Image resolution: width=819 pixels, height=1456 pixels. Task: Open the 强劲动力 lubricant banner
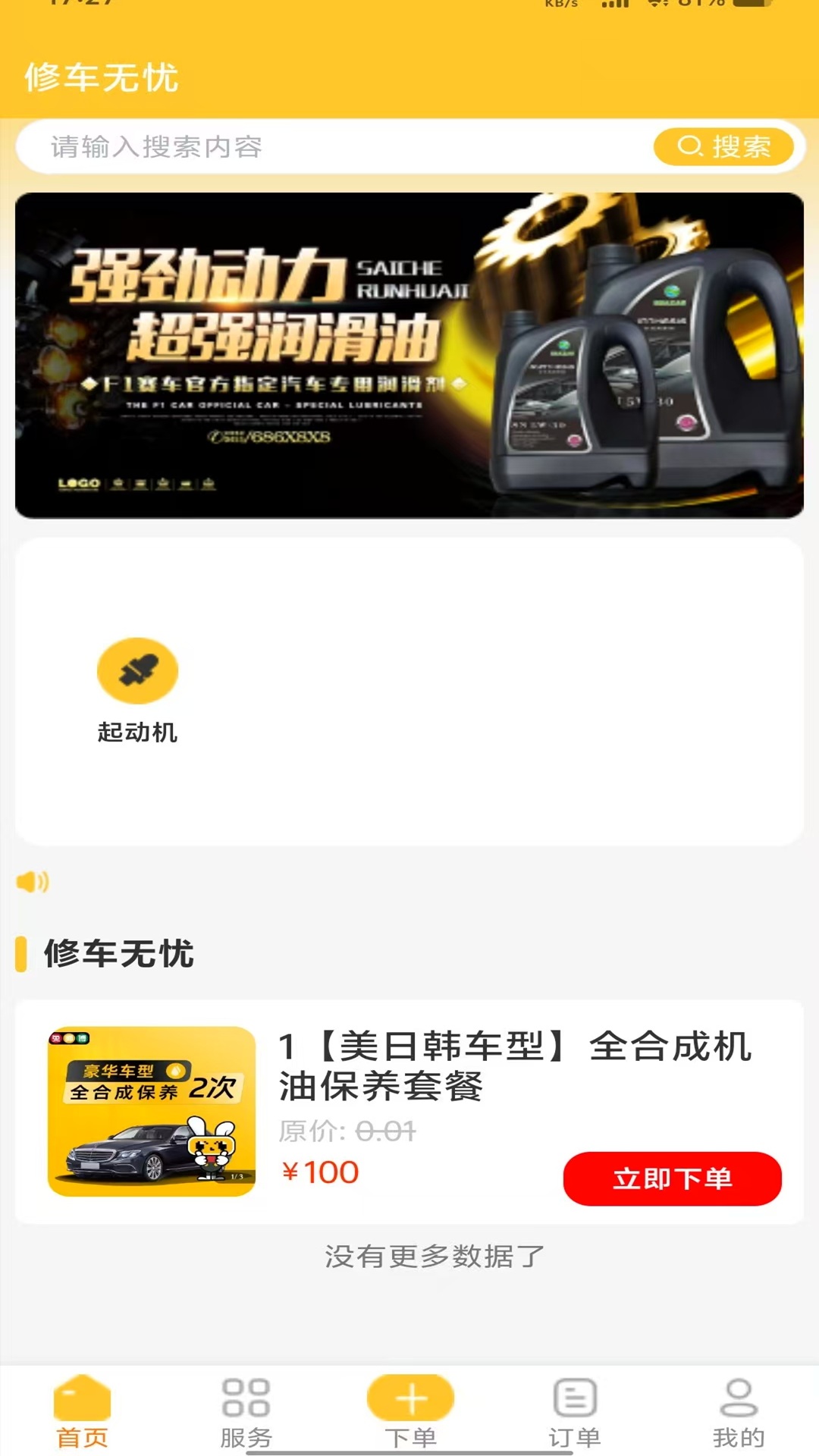pyautogui.click(x=409, y=355)
